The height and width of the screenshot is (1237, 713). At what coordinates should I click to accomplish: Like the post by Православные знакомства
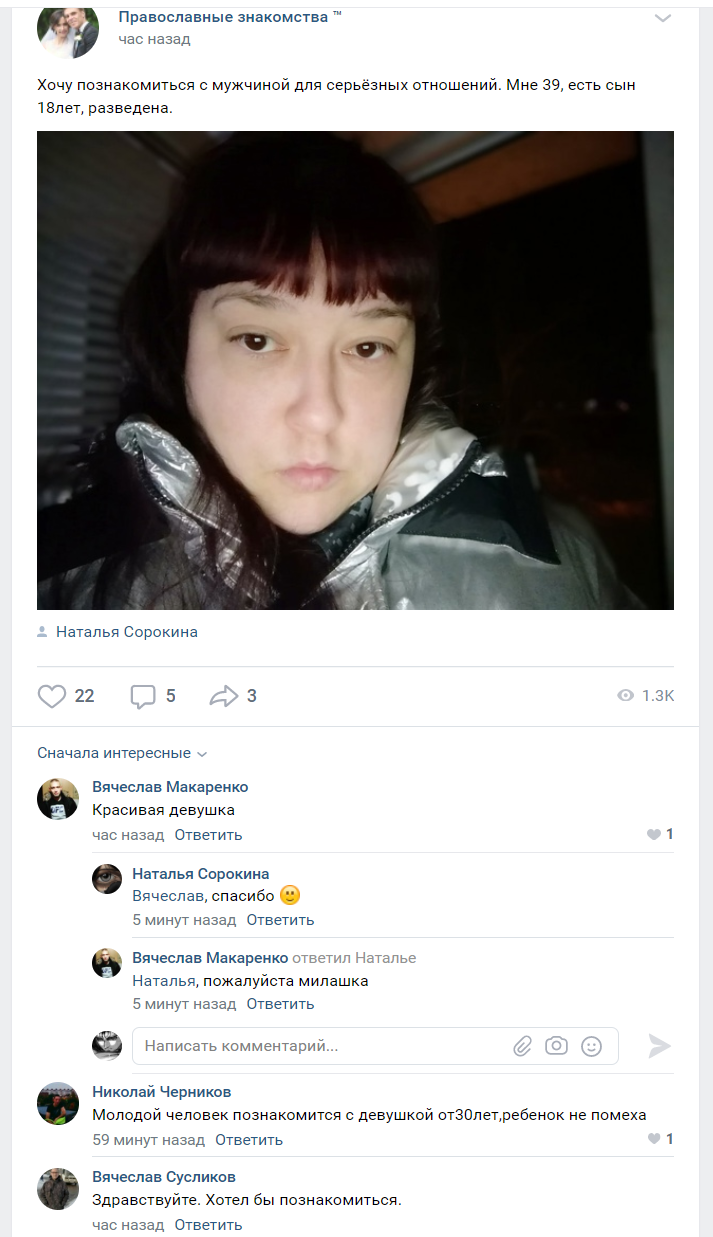[x=52, y=696]
